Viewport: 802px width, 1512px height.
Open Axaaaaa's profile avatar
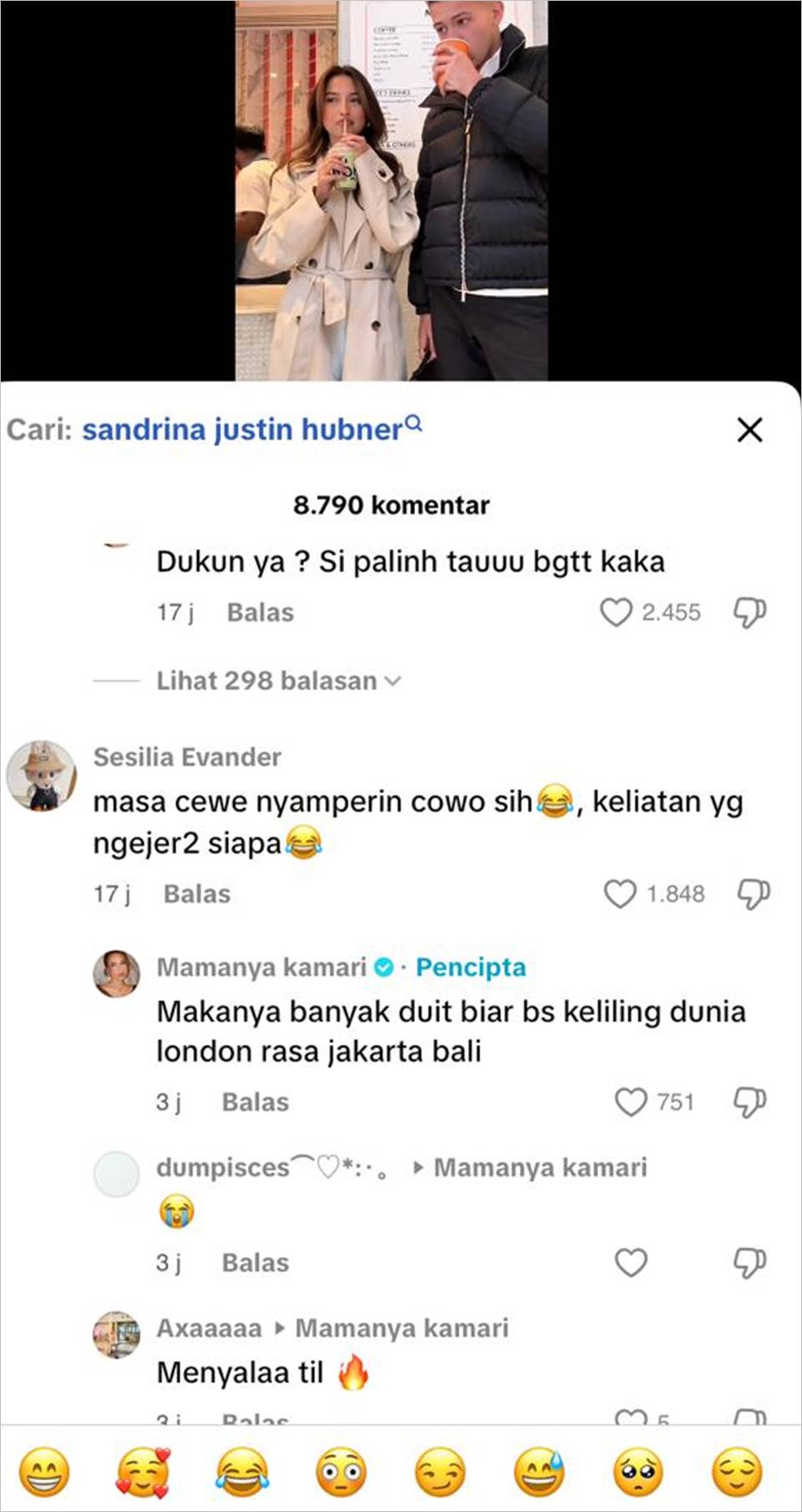(116, 1334)
